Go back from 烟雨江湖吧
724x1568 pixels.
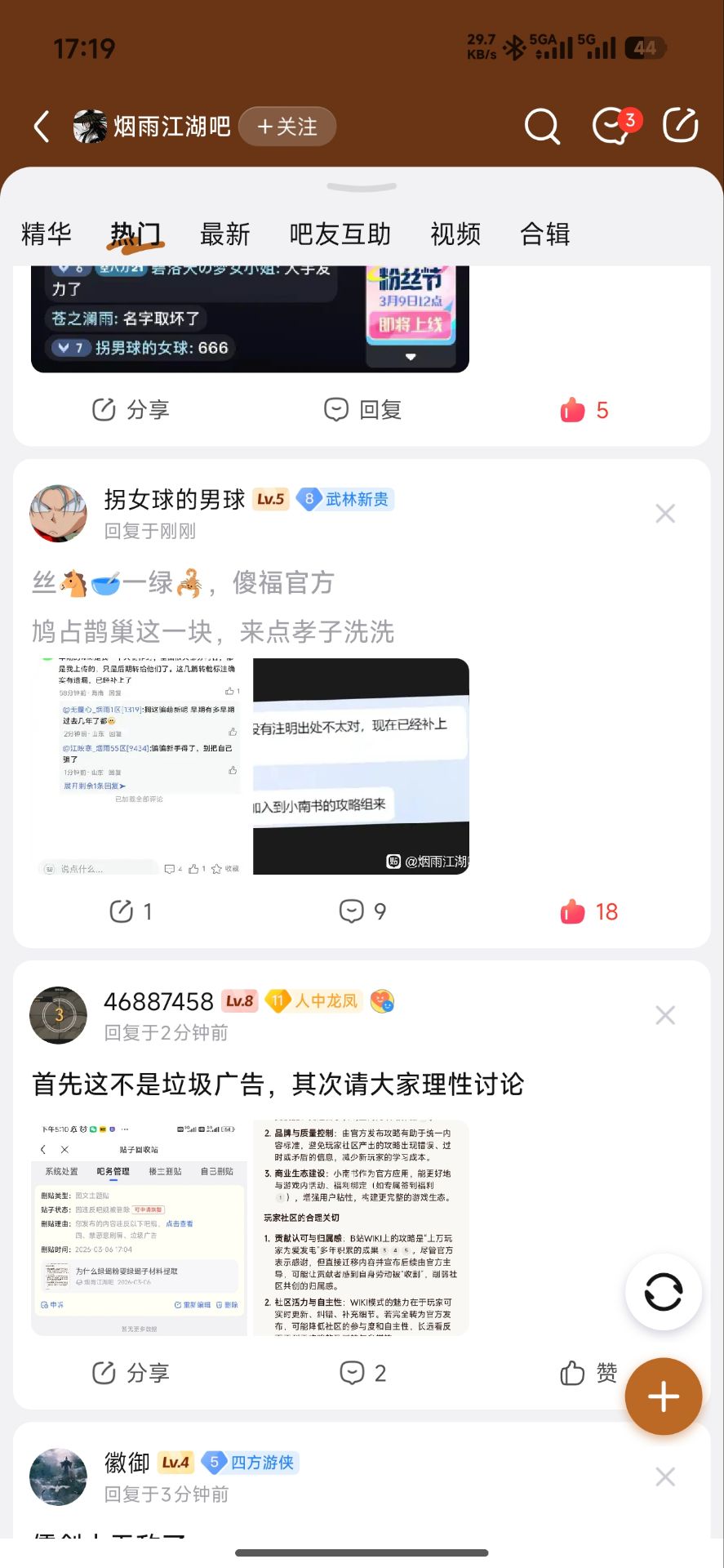click(x=42, y=127)
